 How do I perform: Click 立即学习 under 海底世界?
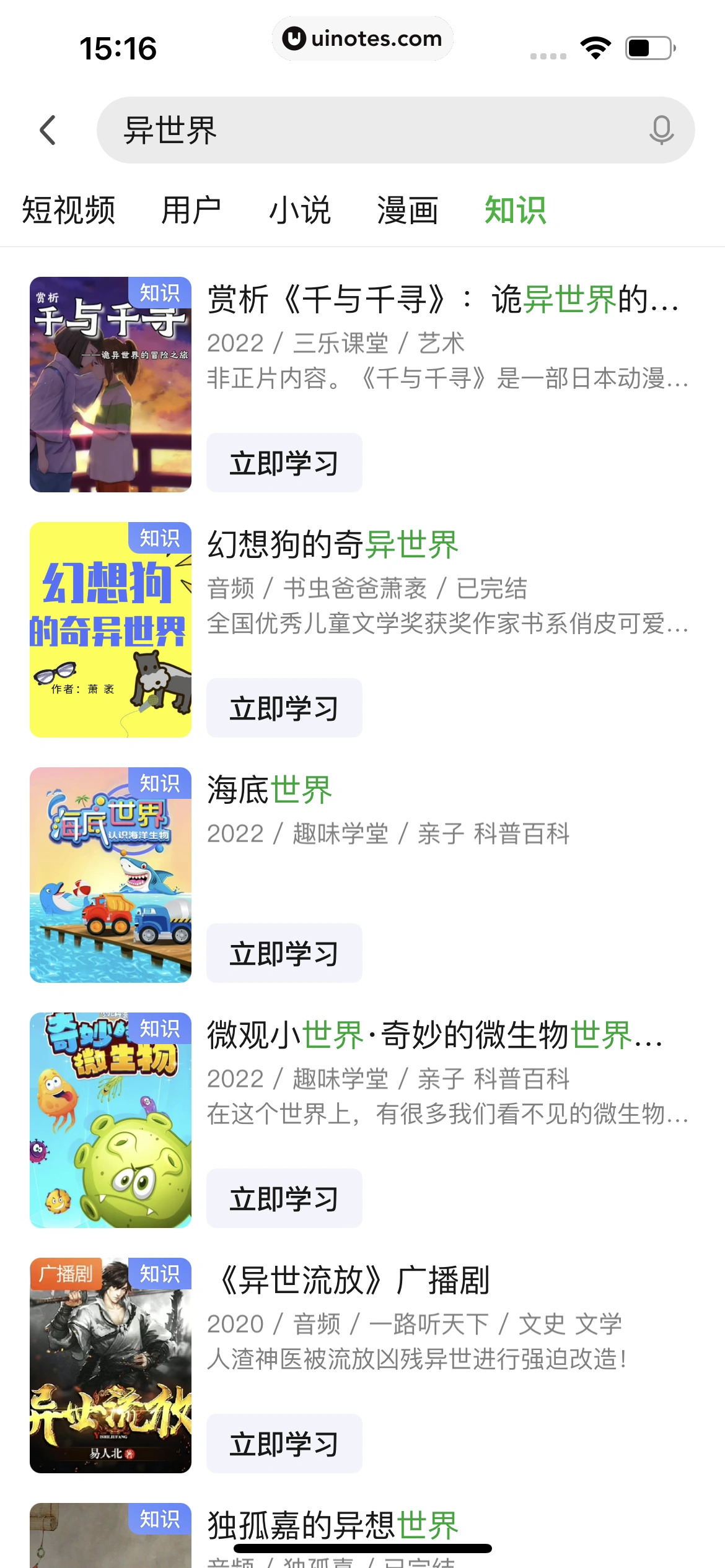(x=284, y=953)
